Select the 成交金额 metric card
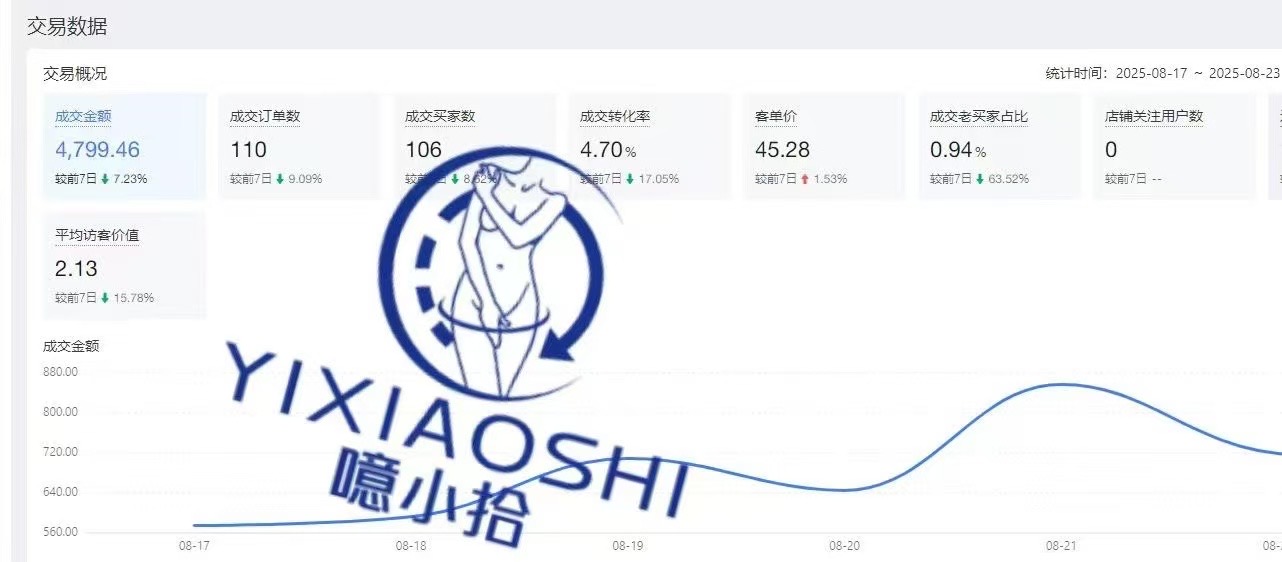 coord(124,147)
